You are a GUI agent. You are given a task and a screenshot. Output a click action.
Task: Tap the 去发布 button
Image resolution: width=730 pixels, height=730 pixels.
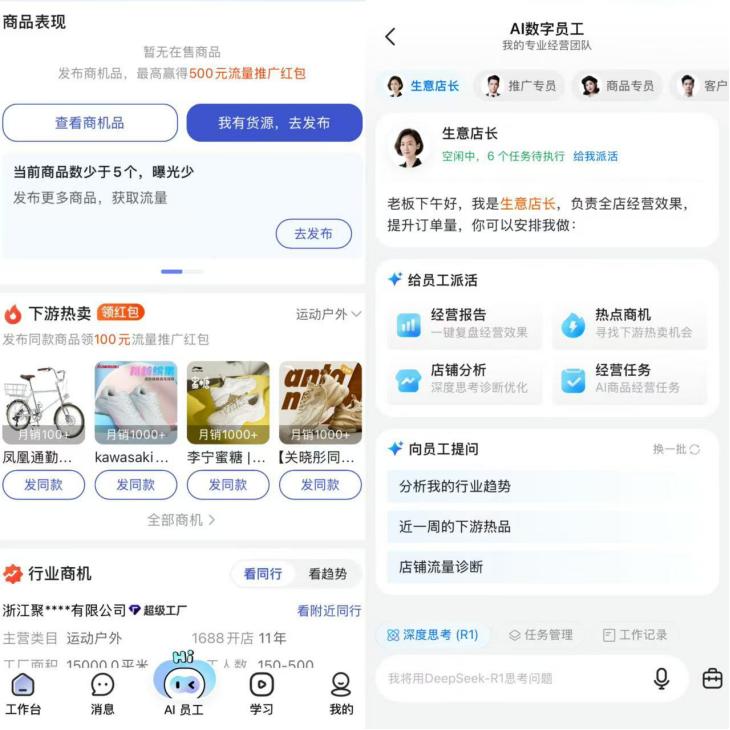pos(313,234)
